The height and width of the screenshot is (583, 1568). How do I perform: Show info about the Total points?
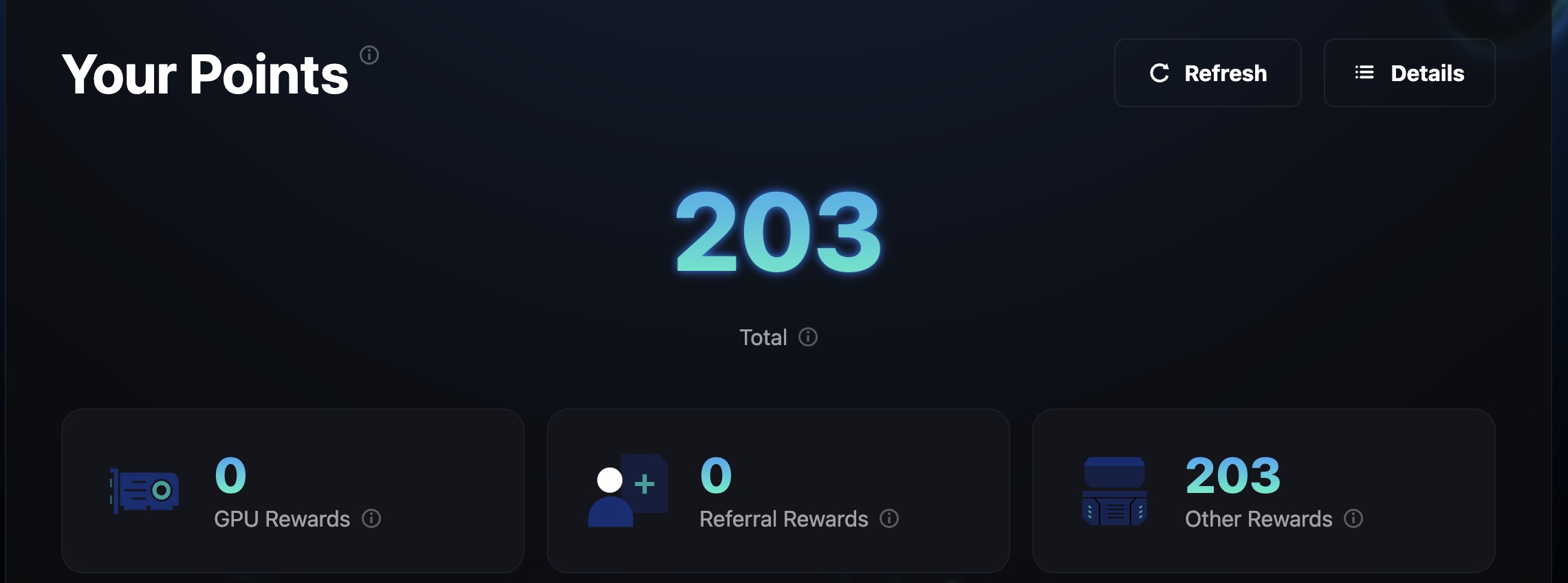click(x=808, y=337)
